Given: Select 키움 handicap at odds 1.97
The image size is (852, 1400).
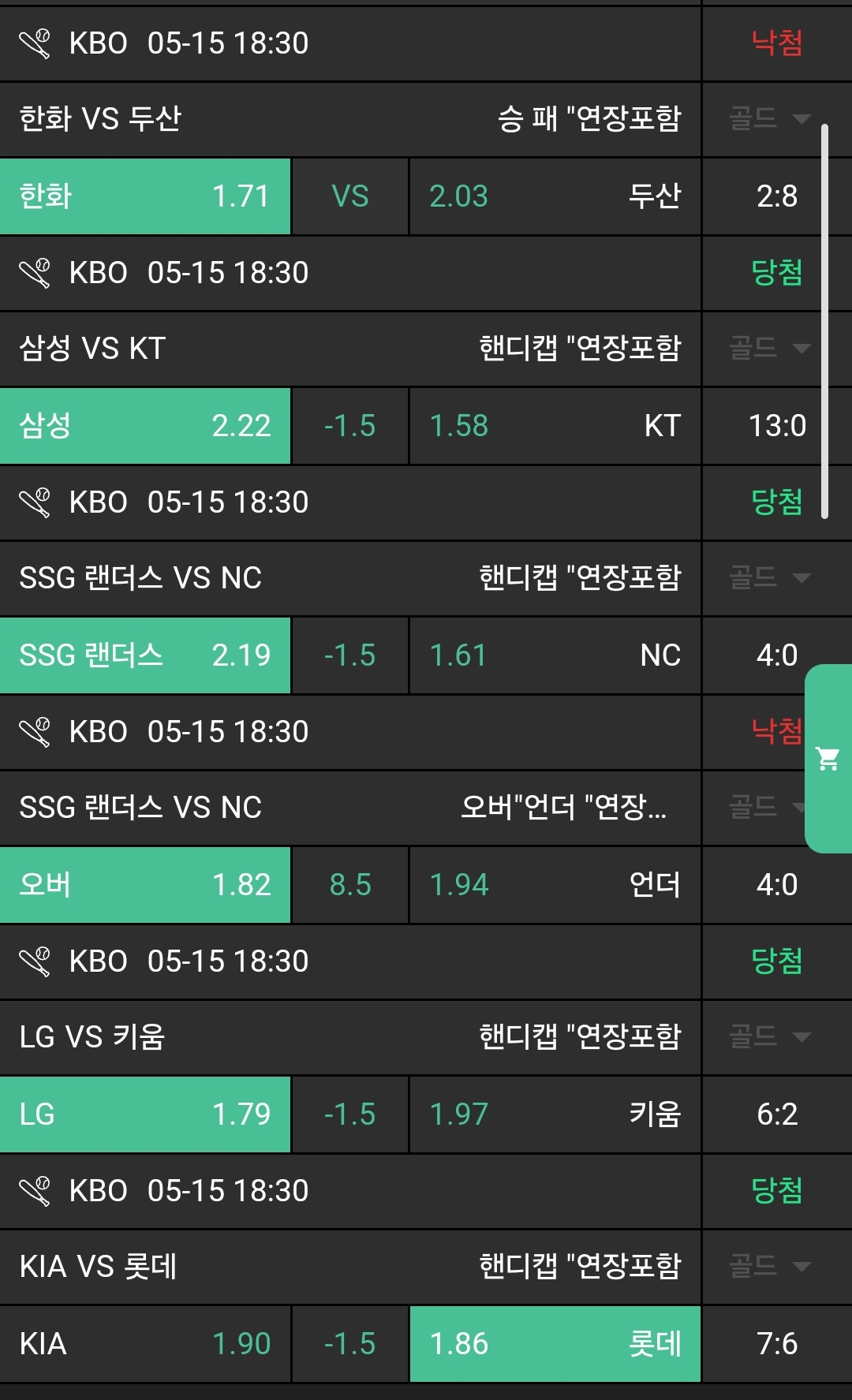Looking at the screenshot, I should (555, 1114).
